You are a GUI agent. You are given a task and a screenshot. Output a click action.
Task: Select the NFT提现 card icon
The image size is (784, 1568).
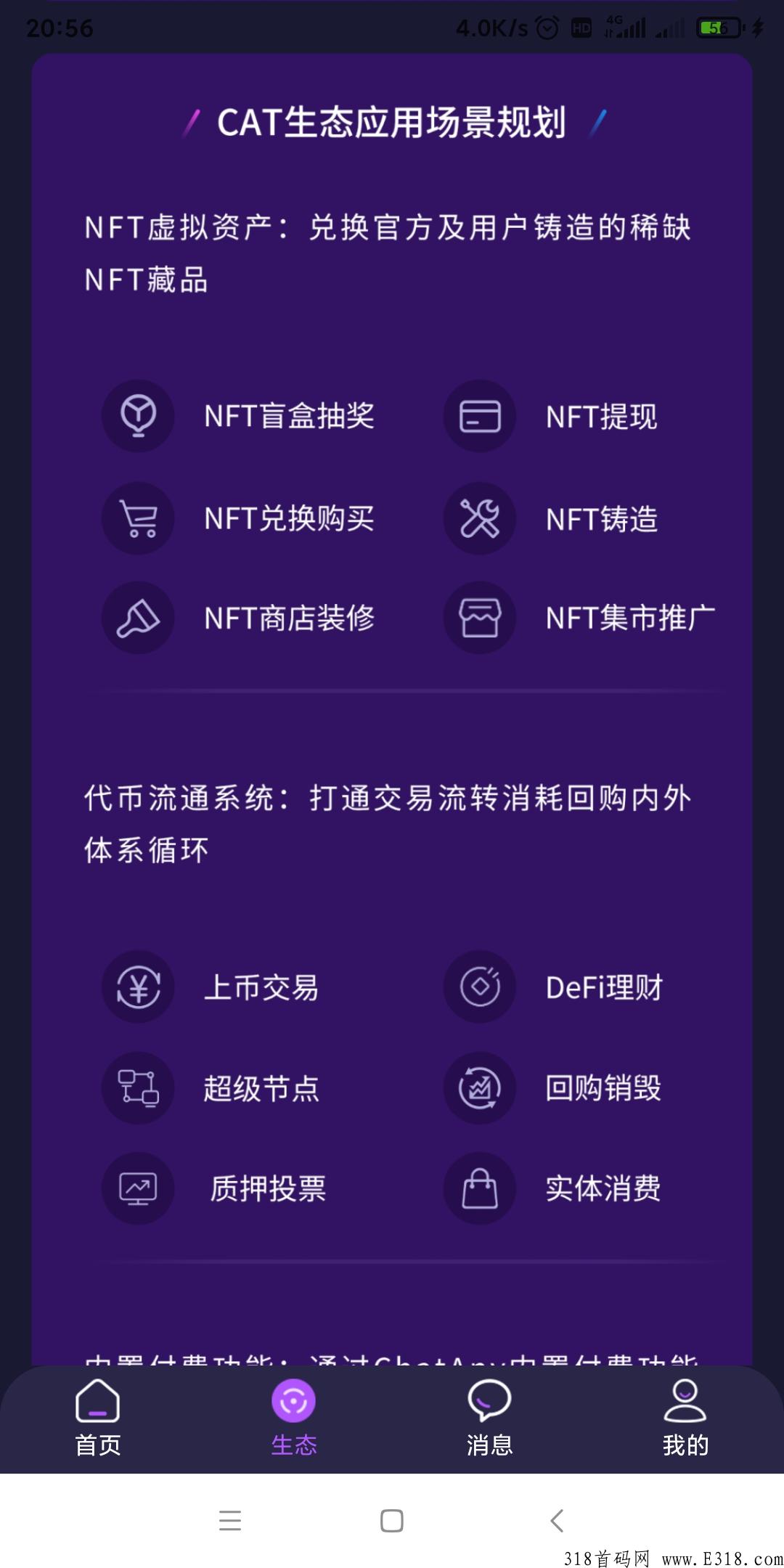[x=479, y=415]
